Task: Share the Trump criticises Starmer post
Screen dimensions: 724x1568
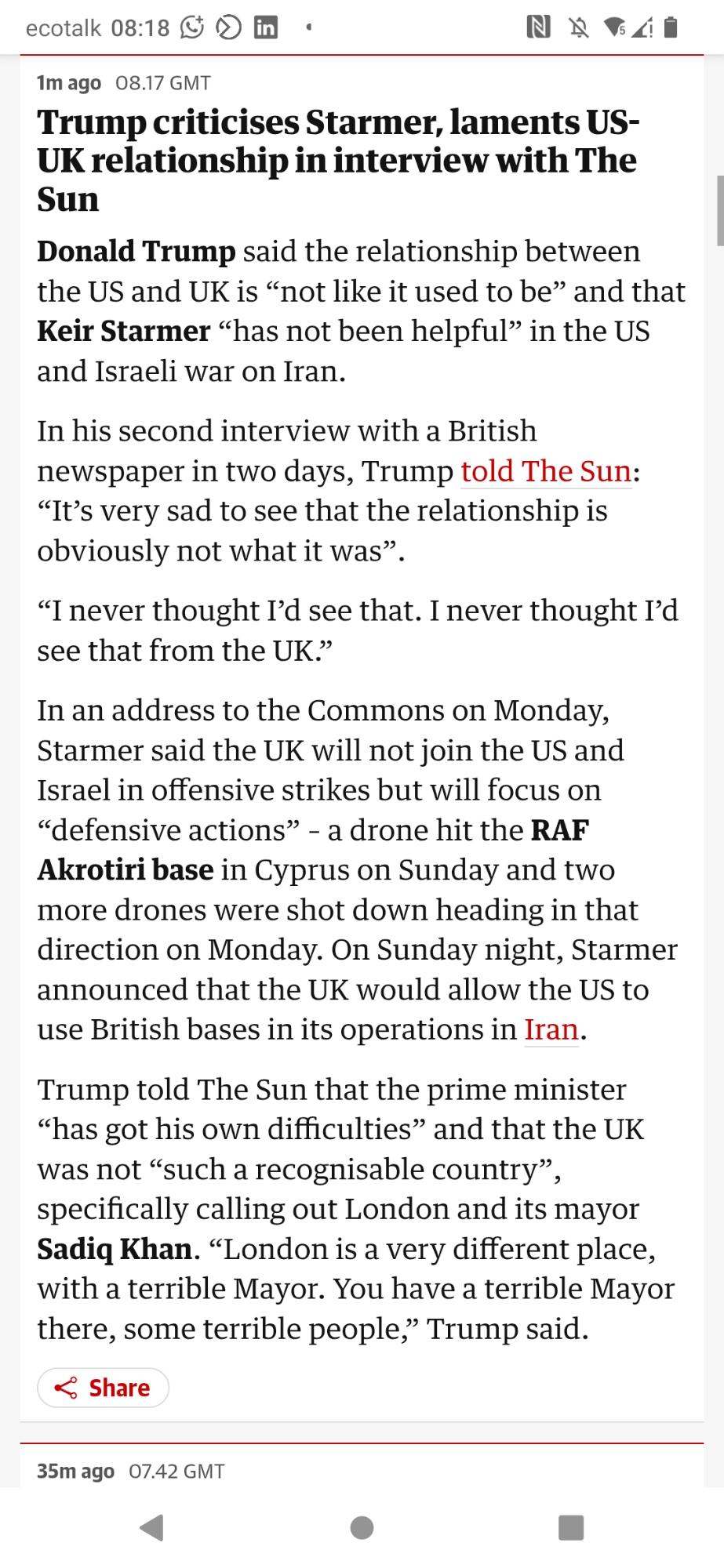Action: pos(103,1388)
